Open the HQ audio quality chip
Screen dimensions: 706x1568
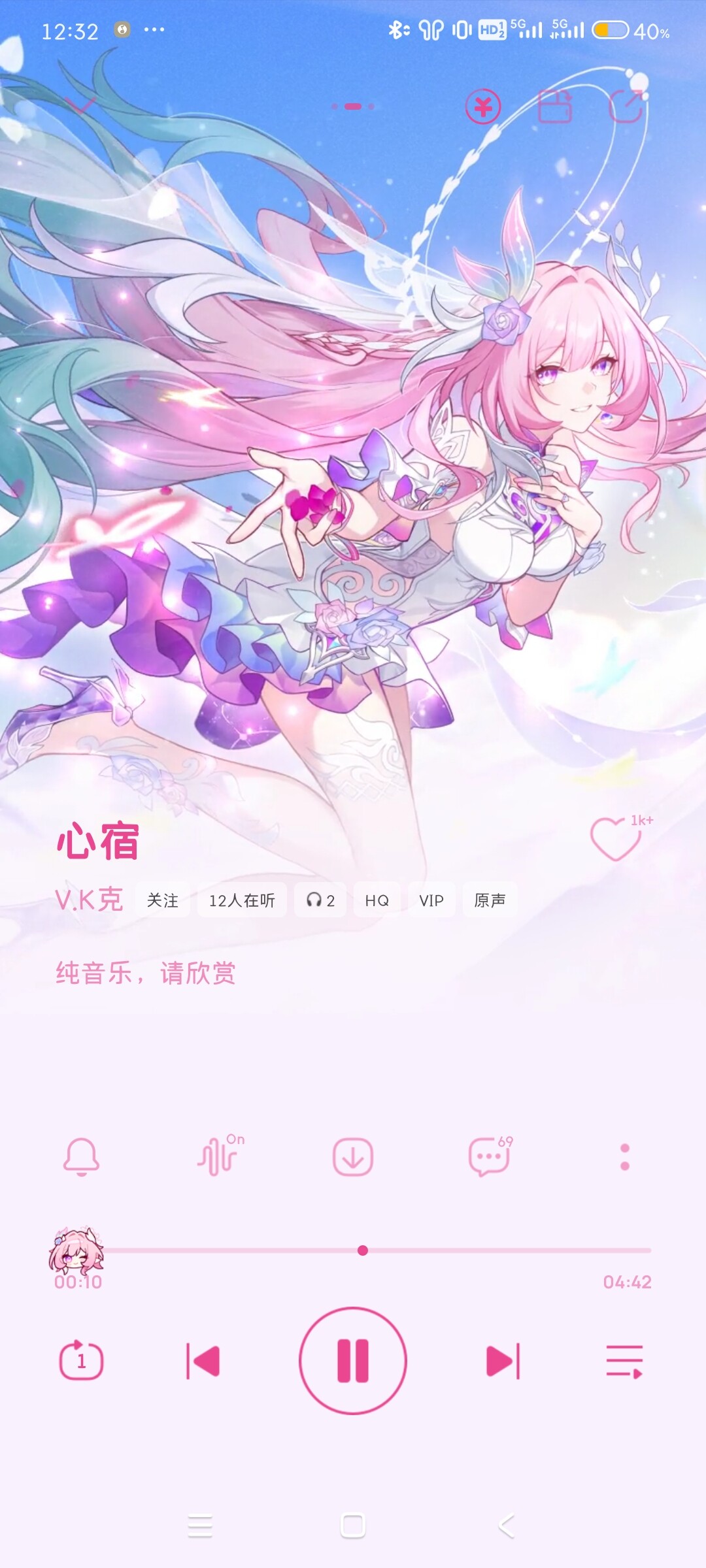point(377,900)
